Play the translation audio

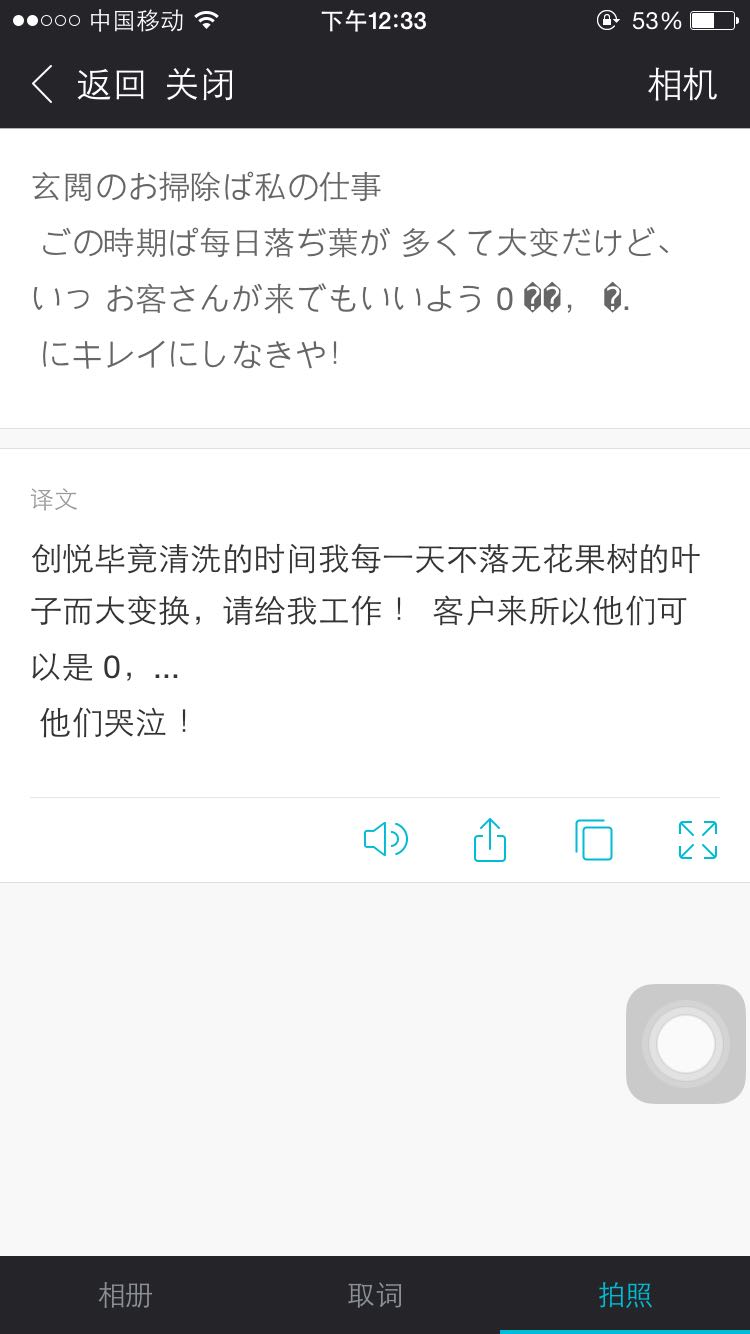[385, 840]
